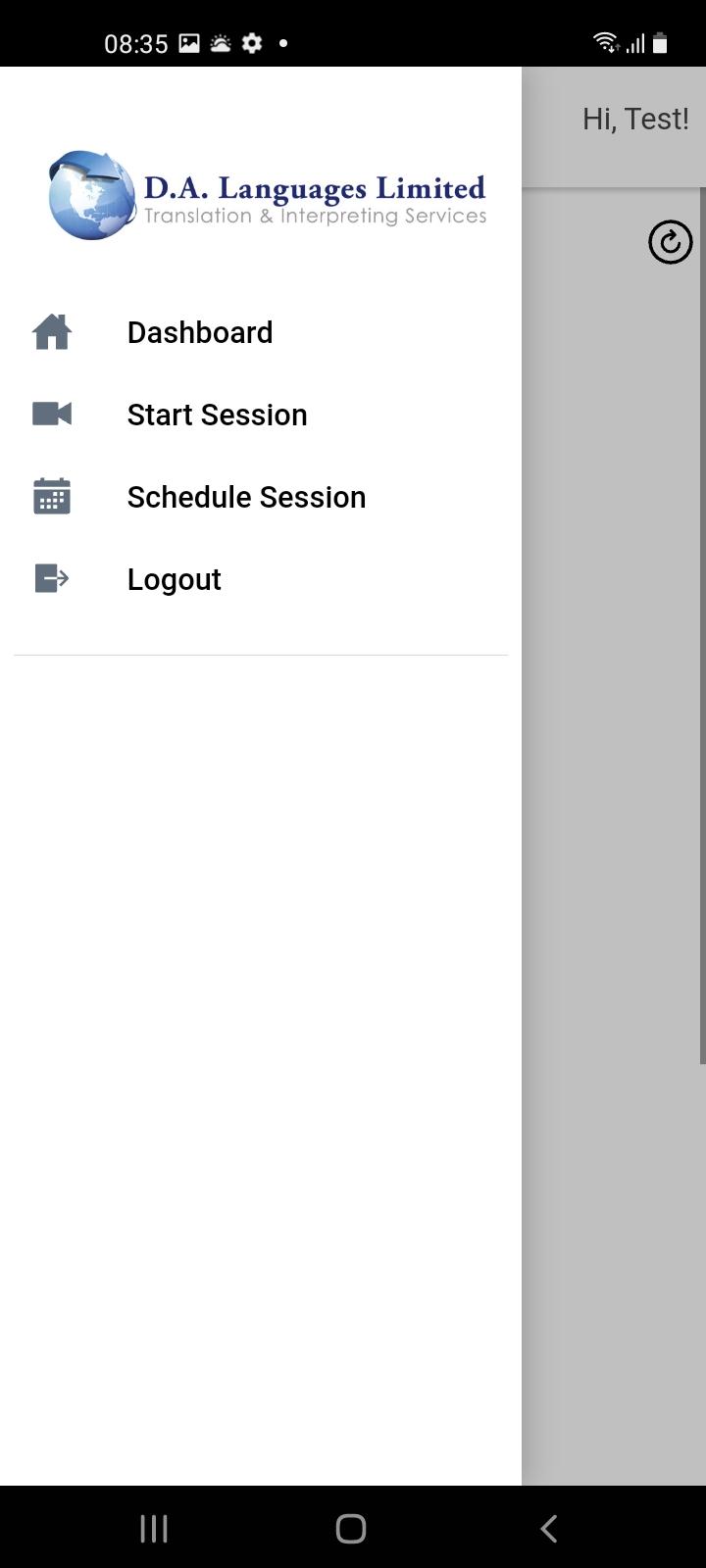706x1568 pixels.
Task: Tap the screenshot notification icon in status bar
Action: coord(188,42)
